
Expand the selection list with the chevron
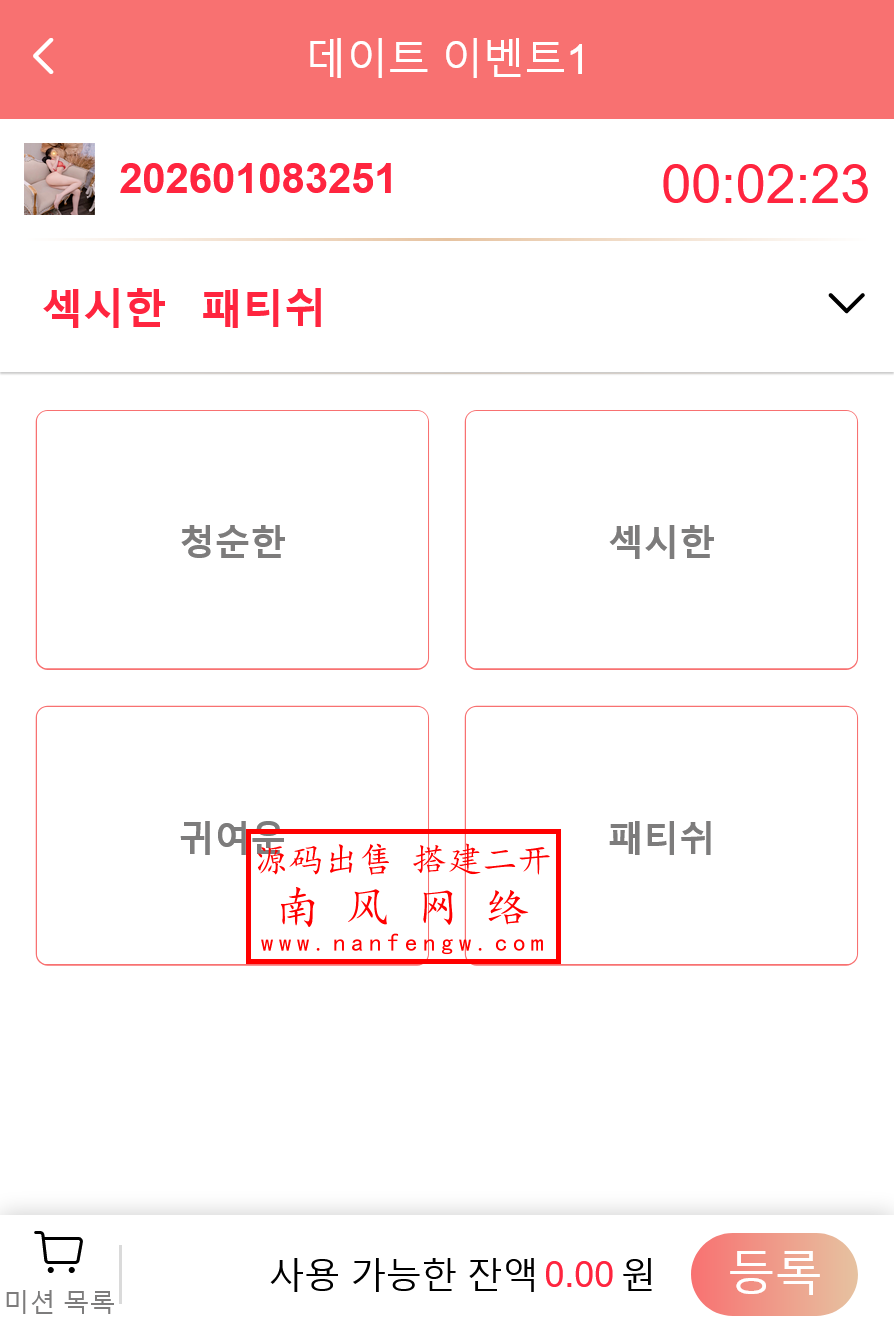point(844,302)
